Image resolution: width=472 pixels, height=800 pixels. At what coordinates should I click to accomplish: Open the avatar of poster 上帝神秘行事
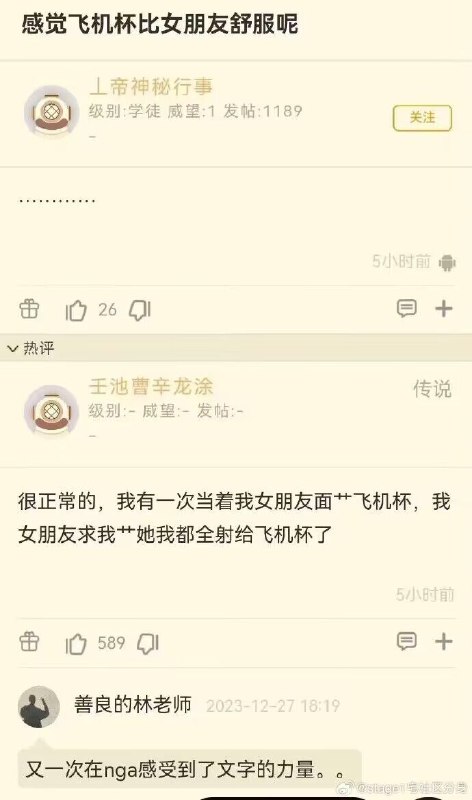52,111
